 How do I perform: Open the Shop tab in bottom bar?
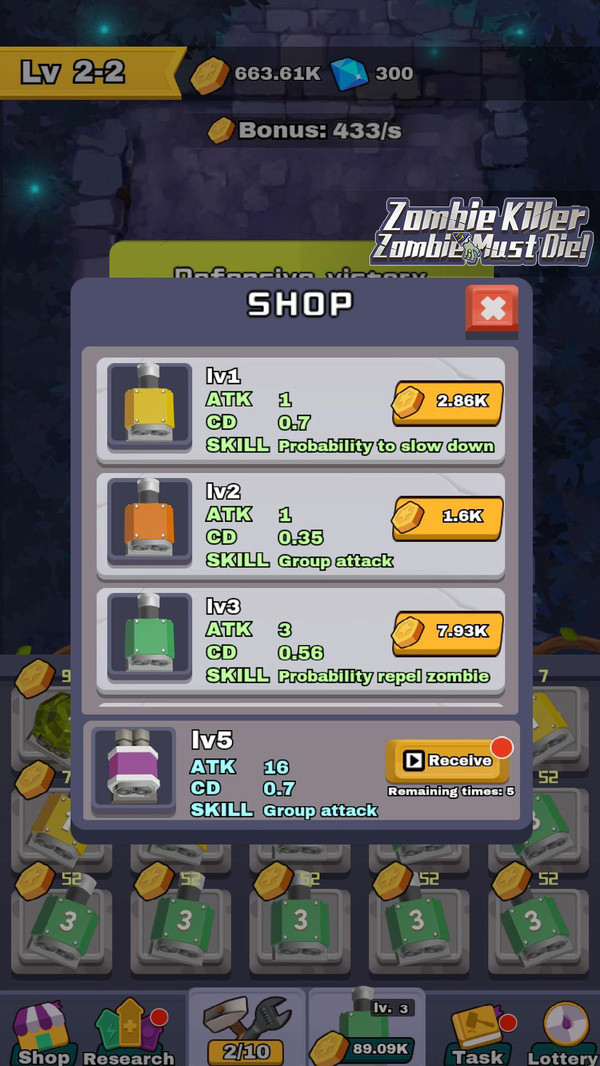[43, 1033]
